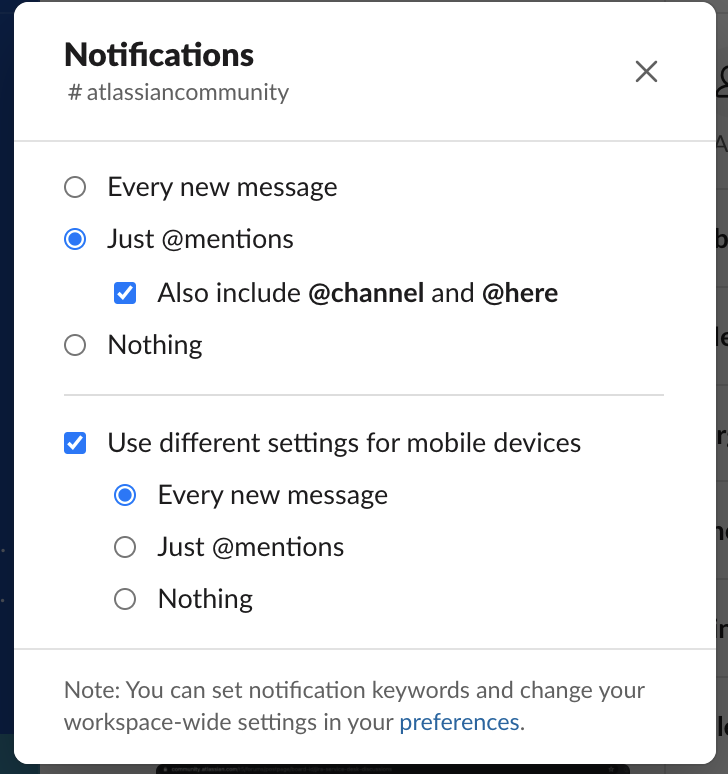Close the Notifications dialog

pyautogui.click(x=646, y=72)
